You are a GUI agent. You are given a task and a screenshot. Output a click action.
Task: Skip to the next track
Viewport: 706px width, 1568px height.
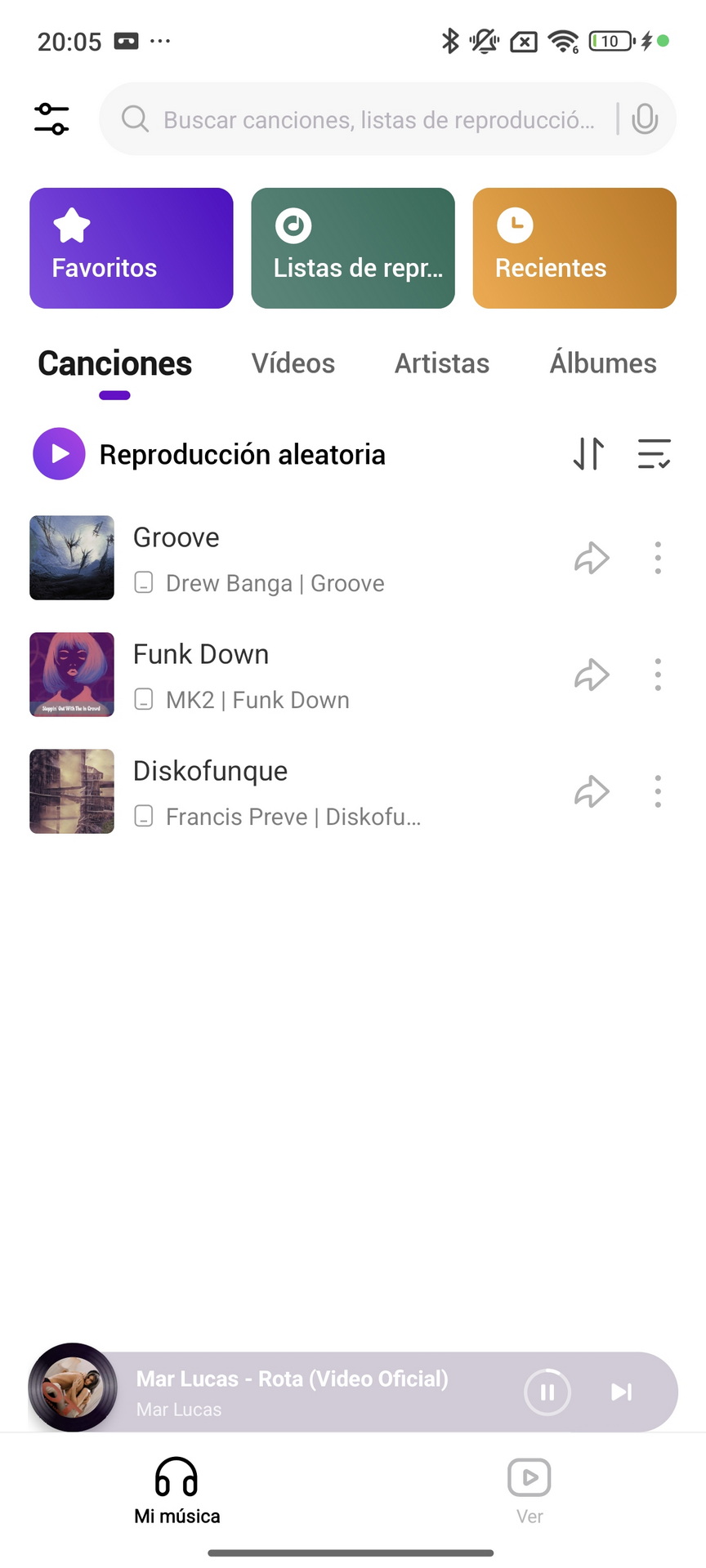coord(622,1392)
